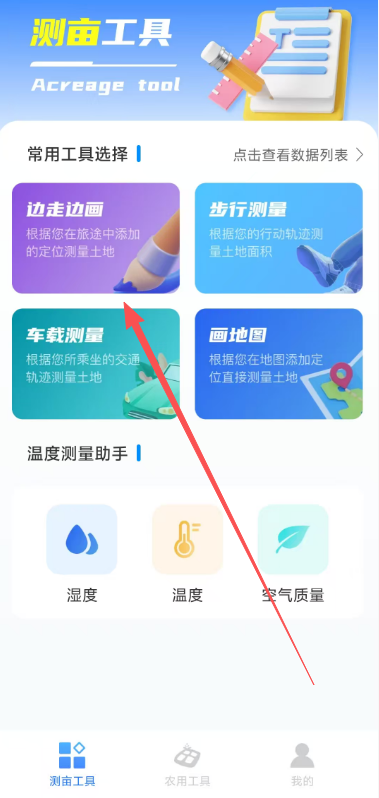Launch the 画地图 measuring tool

(x=279, y=364)
